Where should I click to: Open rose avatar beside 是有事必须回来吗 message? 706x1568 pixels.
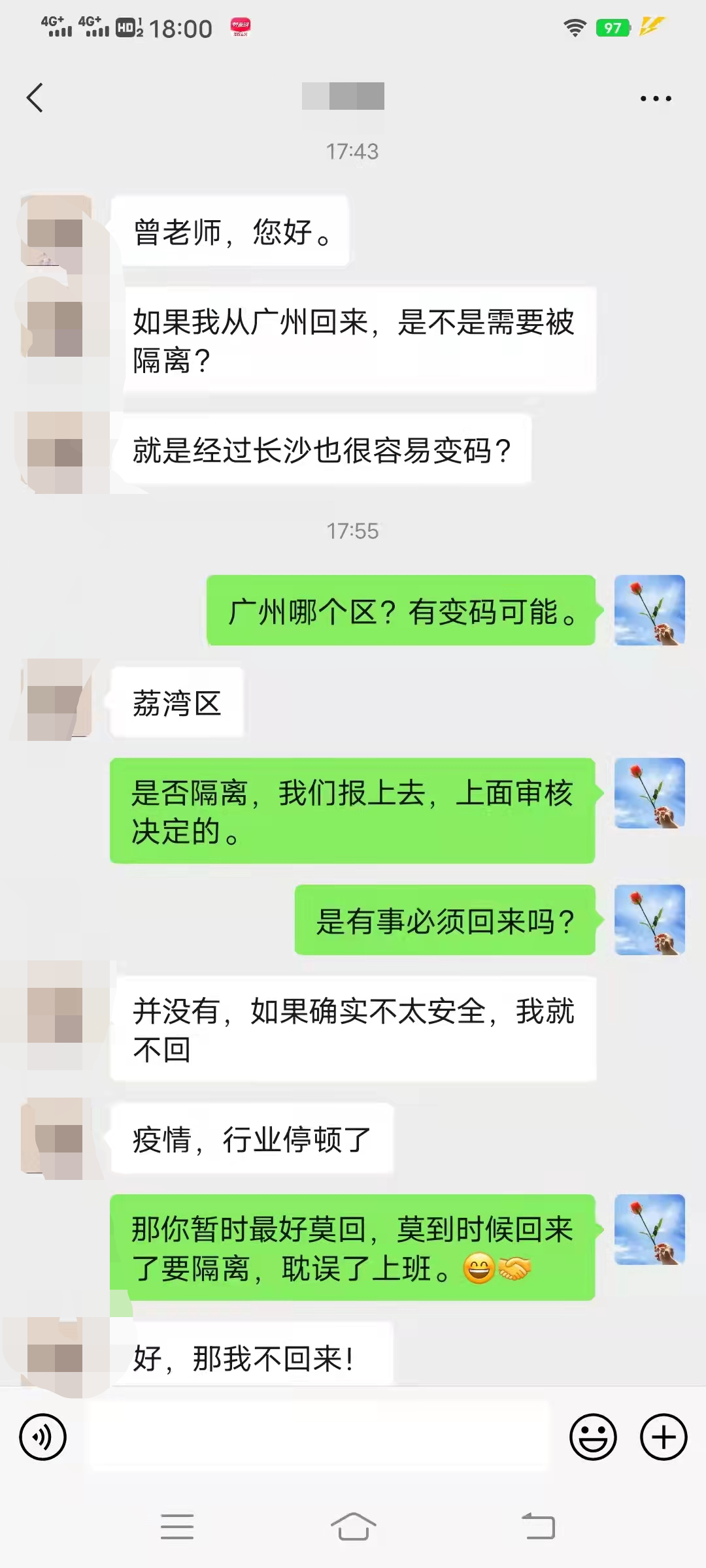(649, 920)
